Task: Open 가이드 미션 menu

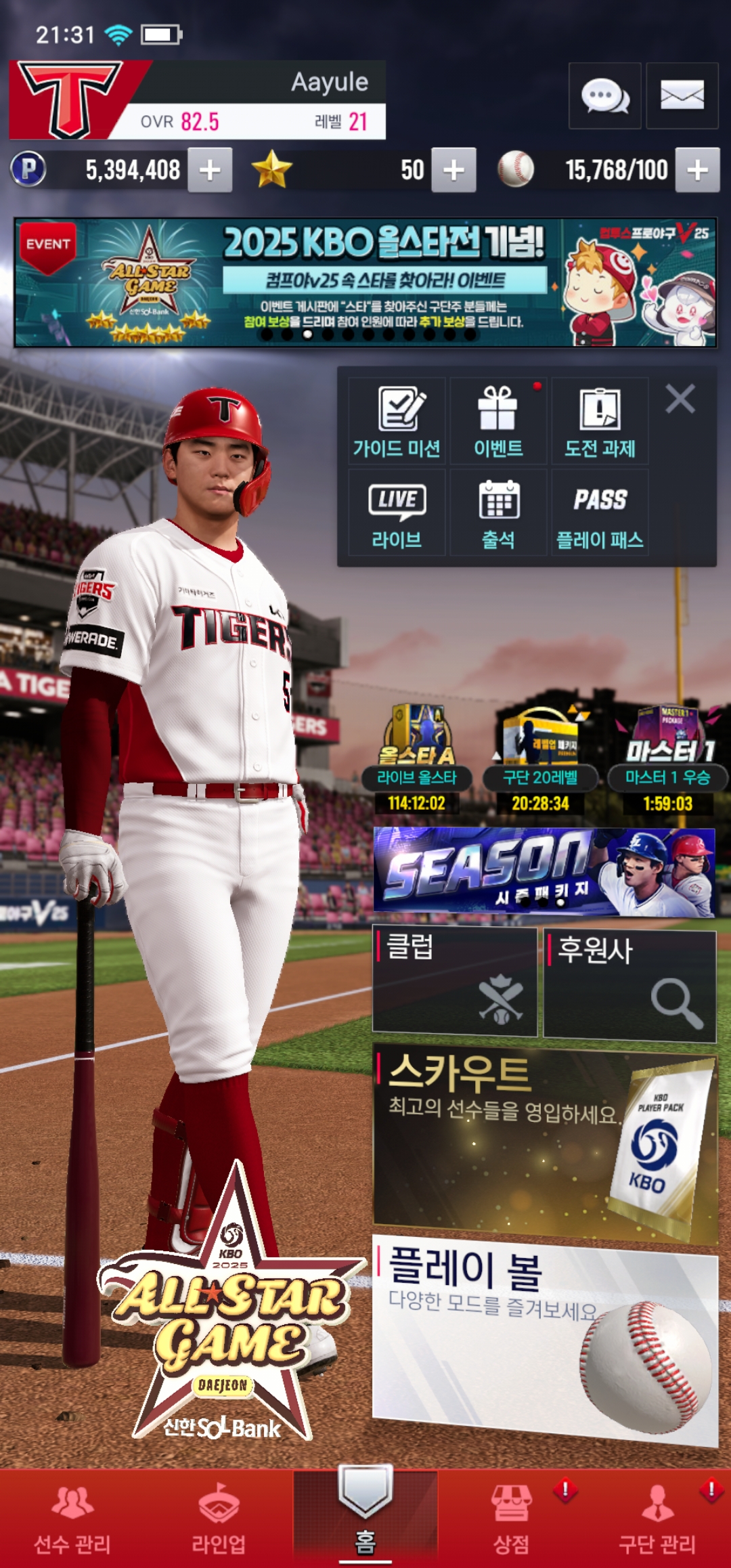Action: click(397, 420)
